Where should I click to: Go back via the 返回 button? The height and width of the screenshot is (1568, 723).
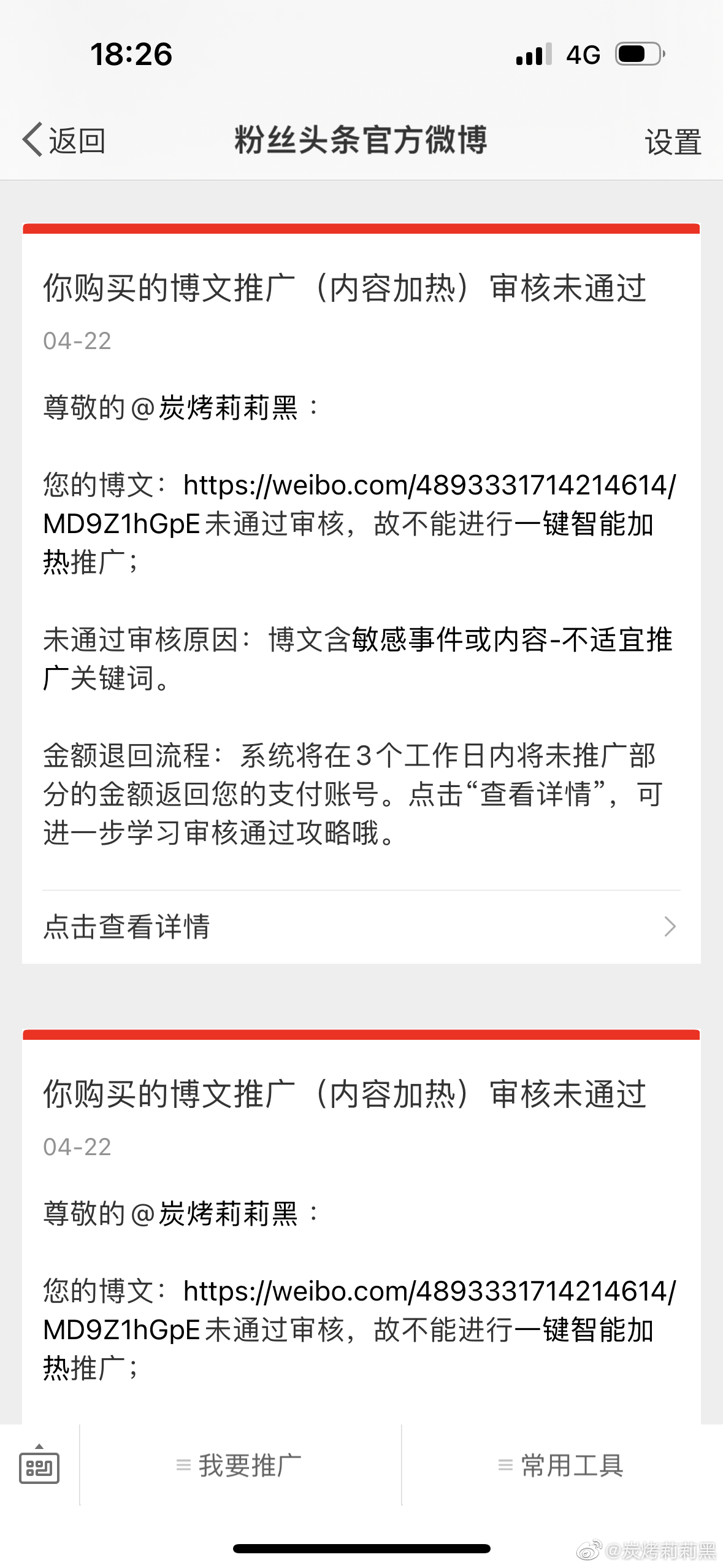pos(64,140)
